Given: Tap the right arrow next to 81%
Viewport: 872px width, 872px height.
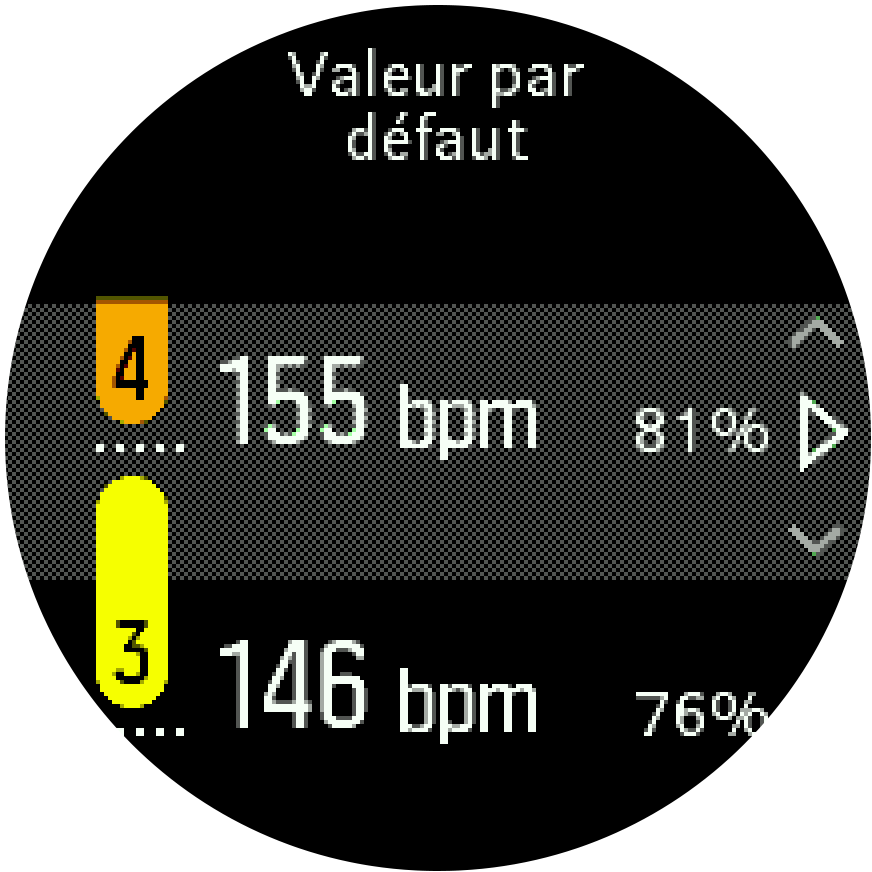Looking at the screenshot, I should click(x=822, y=433).
